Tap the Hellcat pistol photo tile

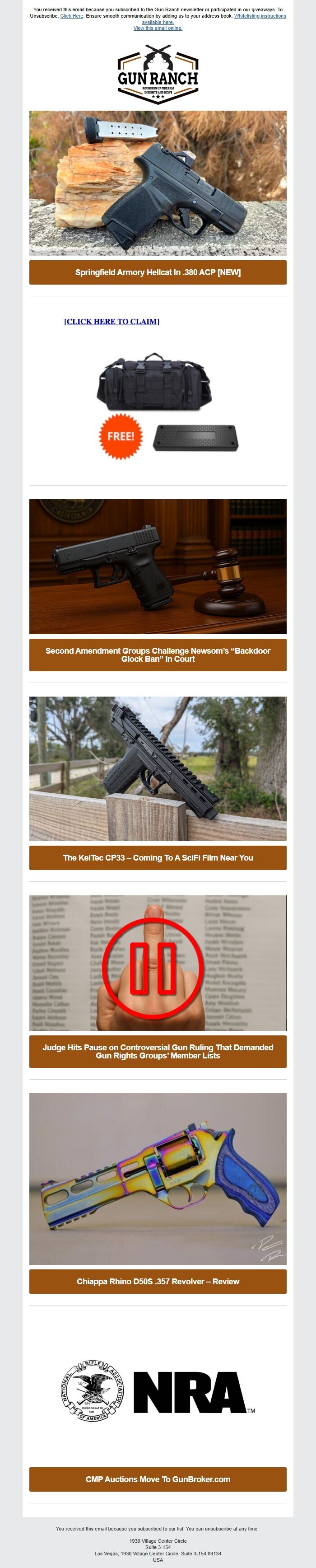pos(158,183)
